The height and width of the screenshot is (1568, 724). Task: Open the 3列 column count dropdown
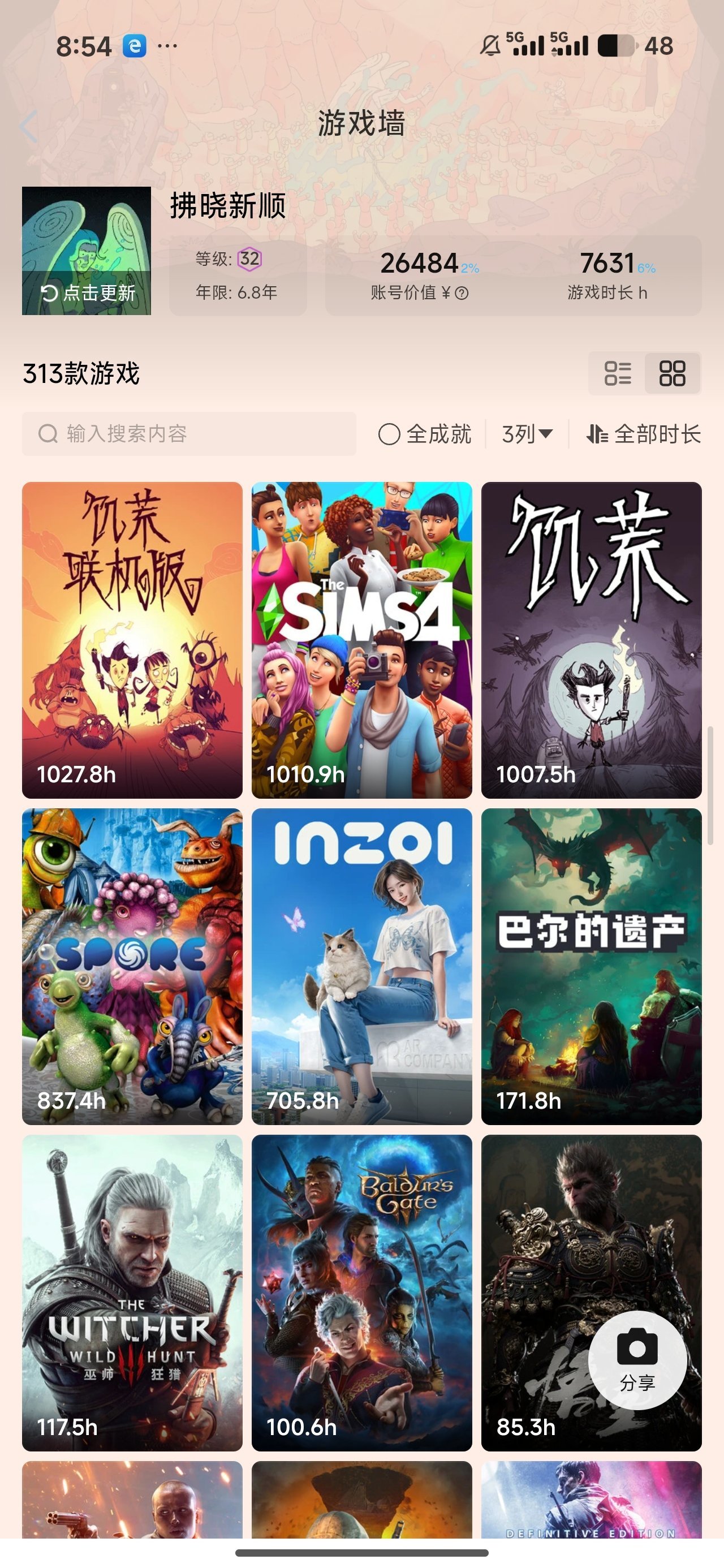click(527, 434)
